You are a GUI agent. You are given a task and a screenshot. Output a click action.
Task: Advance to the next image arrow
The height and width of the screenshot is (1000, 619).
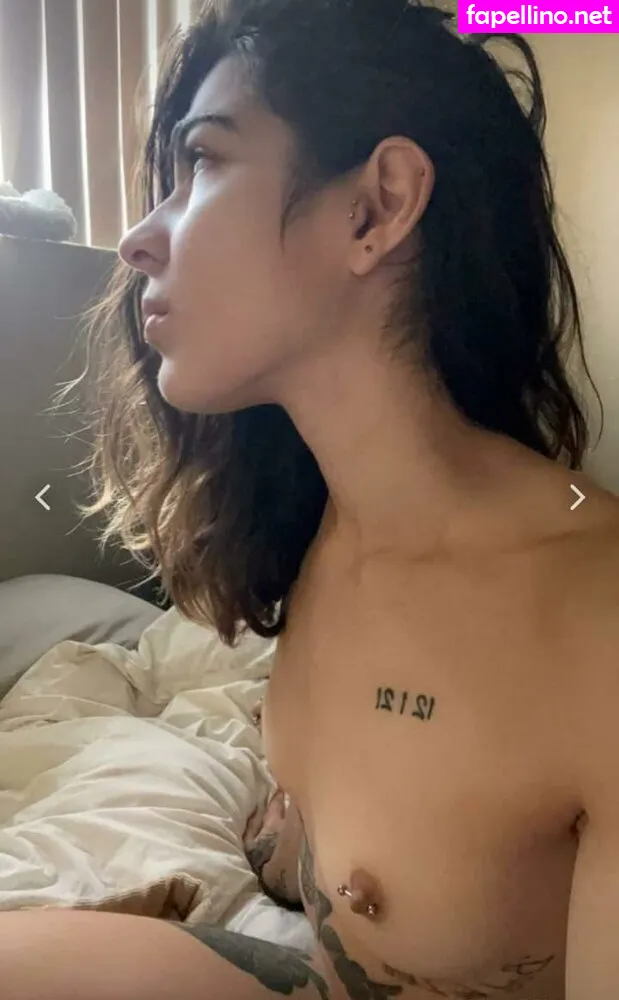[x=577, y=497]
